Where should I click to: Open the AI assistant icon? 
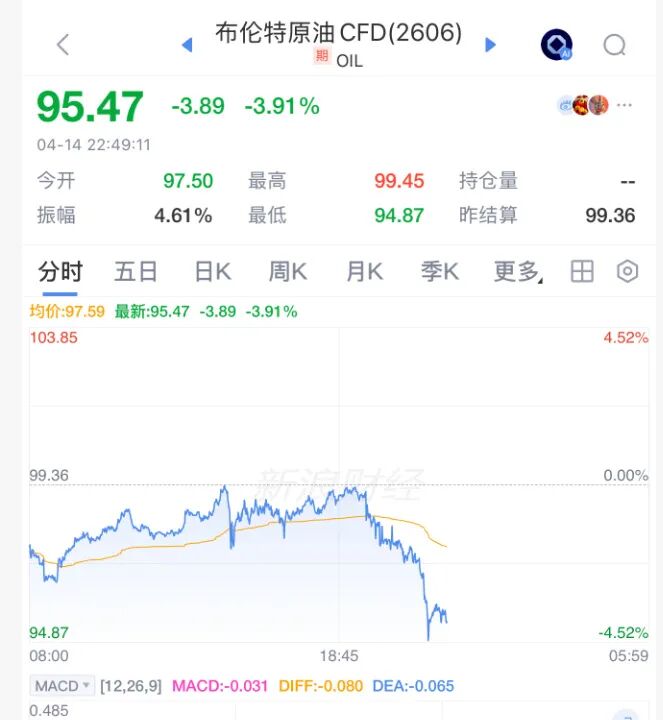coord(556,45)
